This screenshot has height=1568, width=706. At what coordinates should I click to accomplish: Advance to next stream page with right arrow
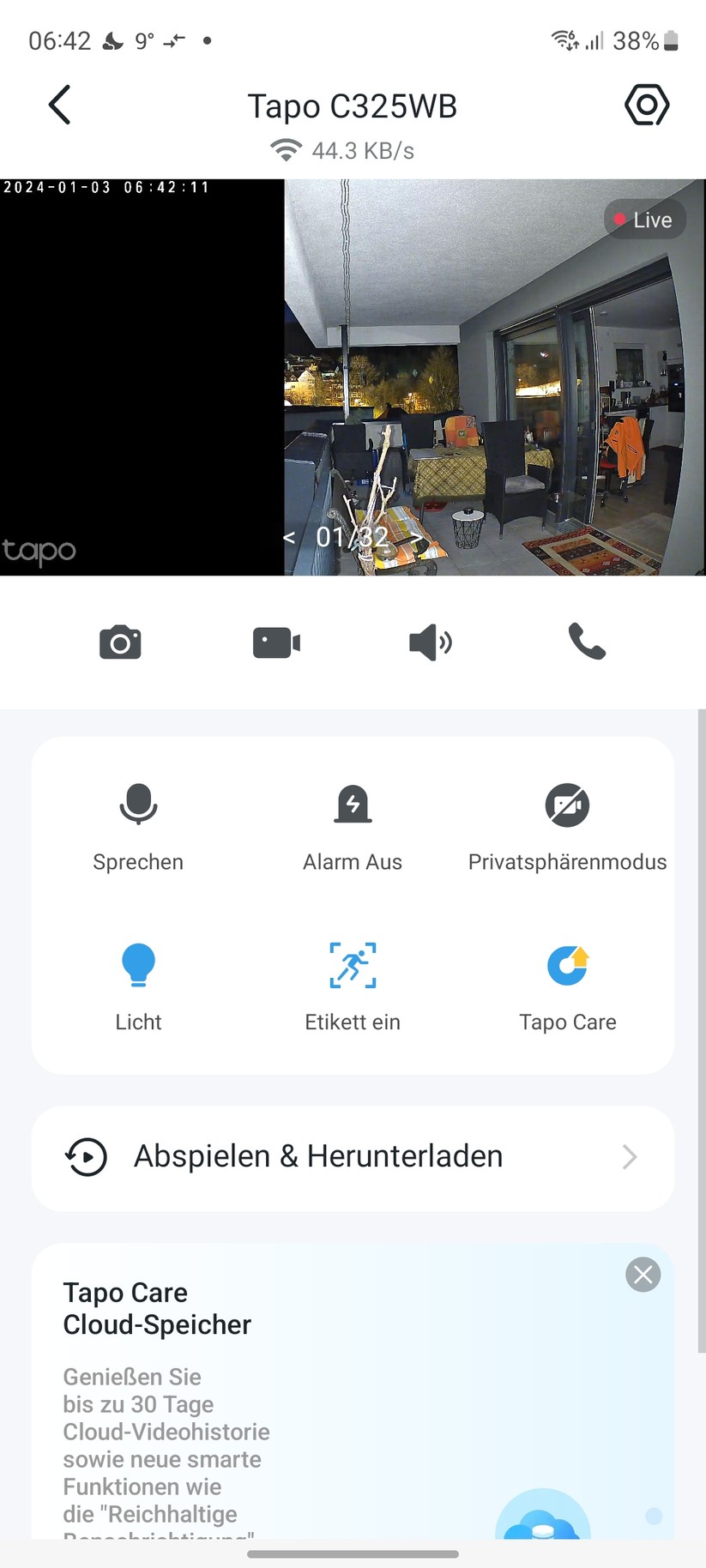point(418,538)
